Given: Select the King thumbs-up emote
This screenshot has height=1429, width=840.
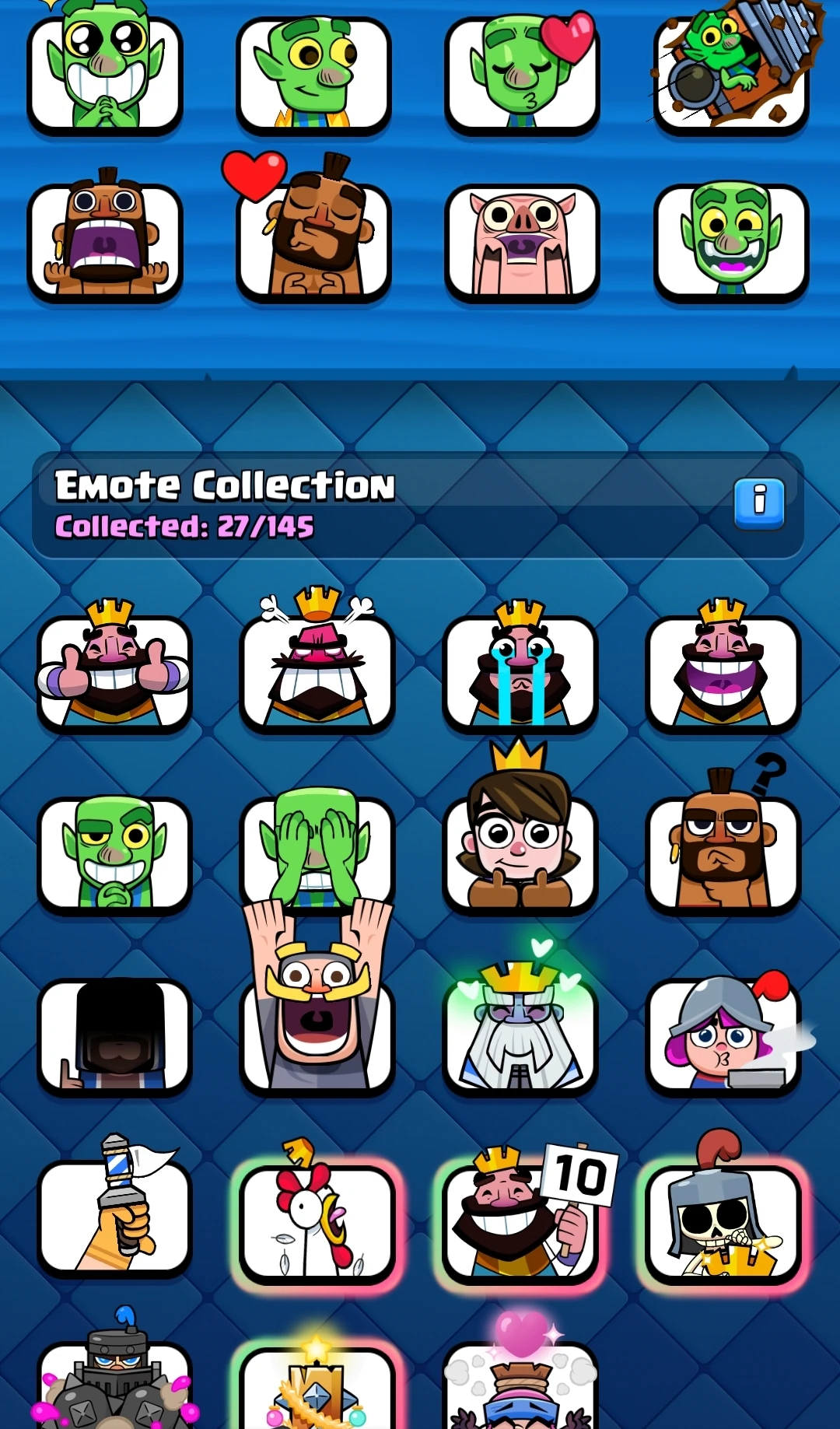Looking at the screenshot, I should click(113, 673).
